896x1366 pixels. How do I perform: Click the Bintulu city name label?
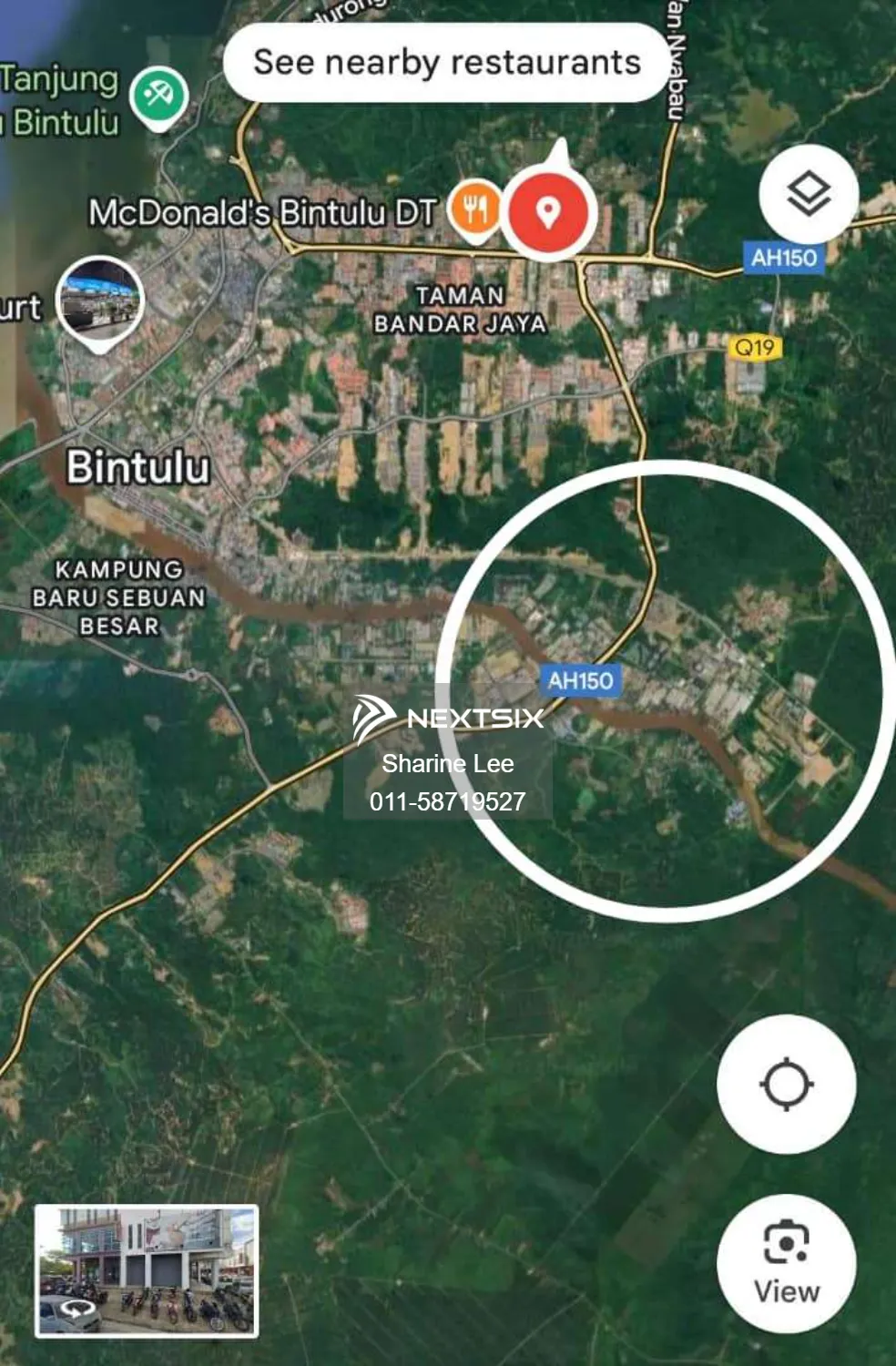pos(138,467)
